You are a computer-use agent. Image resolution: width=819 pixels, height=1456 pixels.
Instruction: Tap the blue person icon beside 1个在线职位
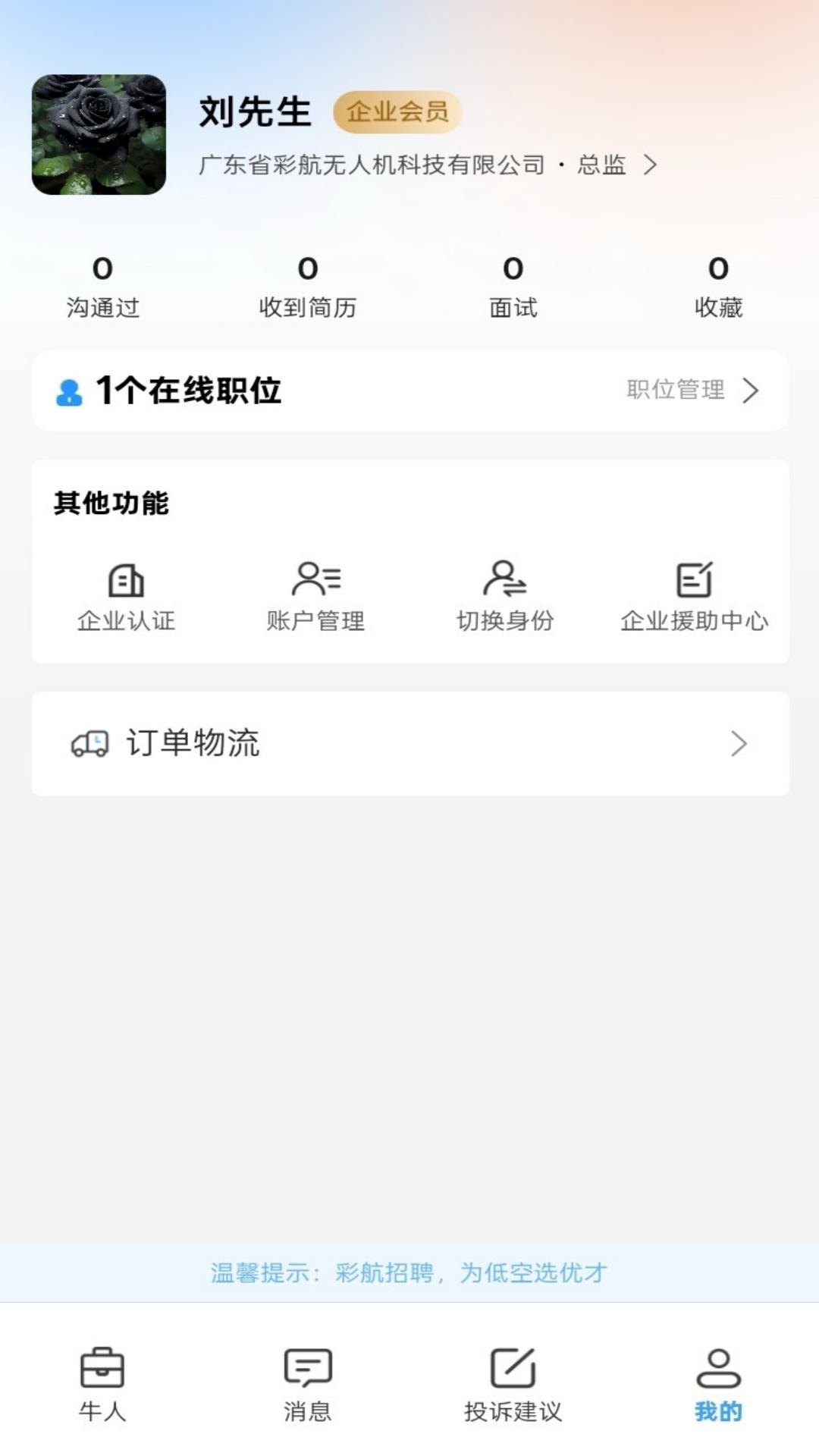68,391
